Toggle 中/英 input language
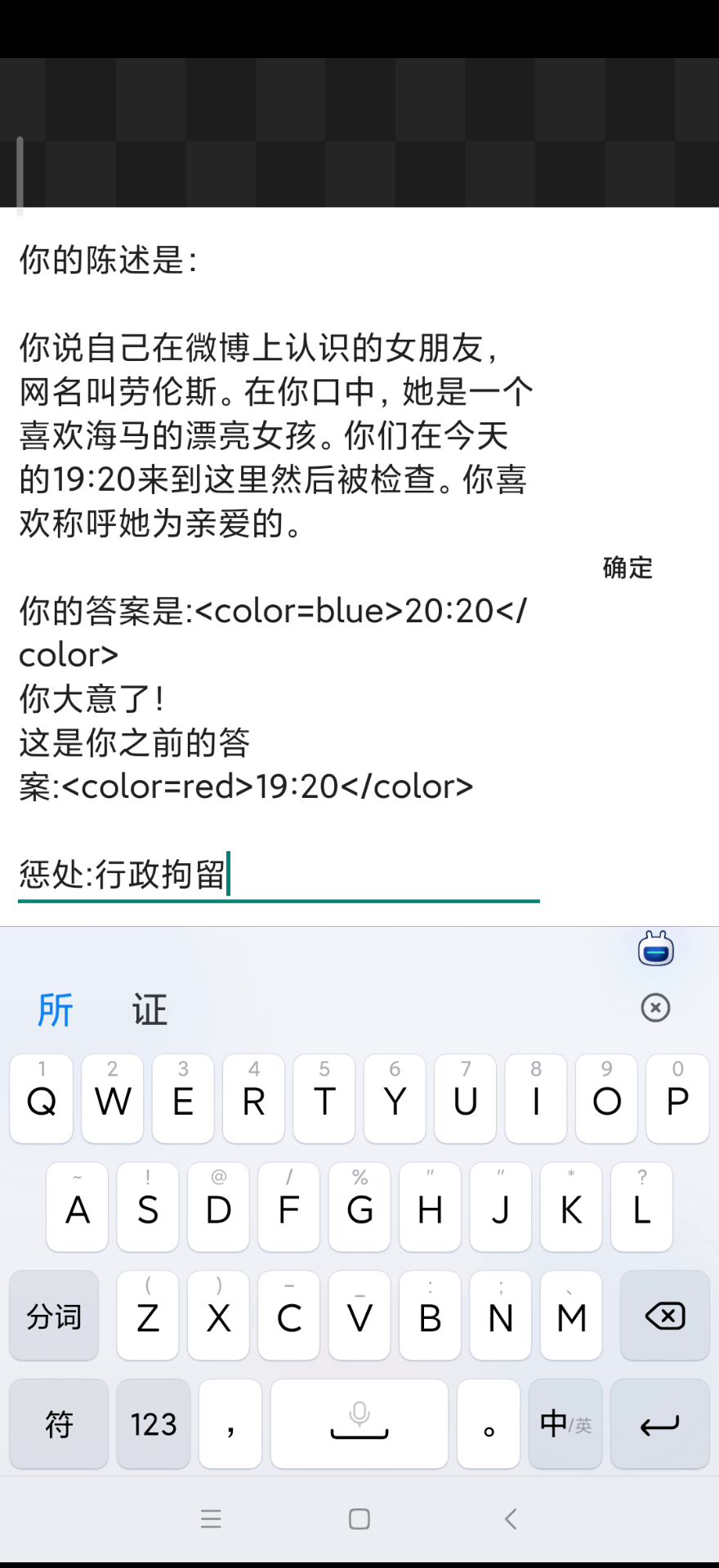 pos(565,1424)
